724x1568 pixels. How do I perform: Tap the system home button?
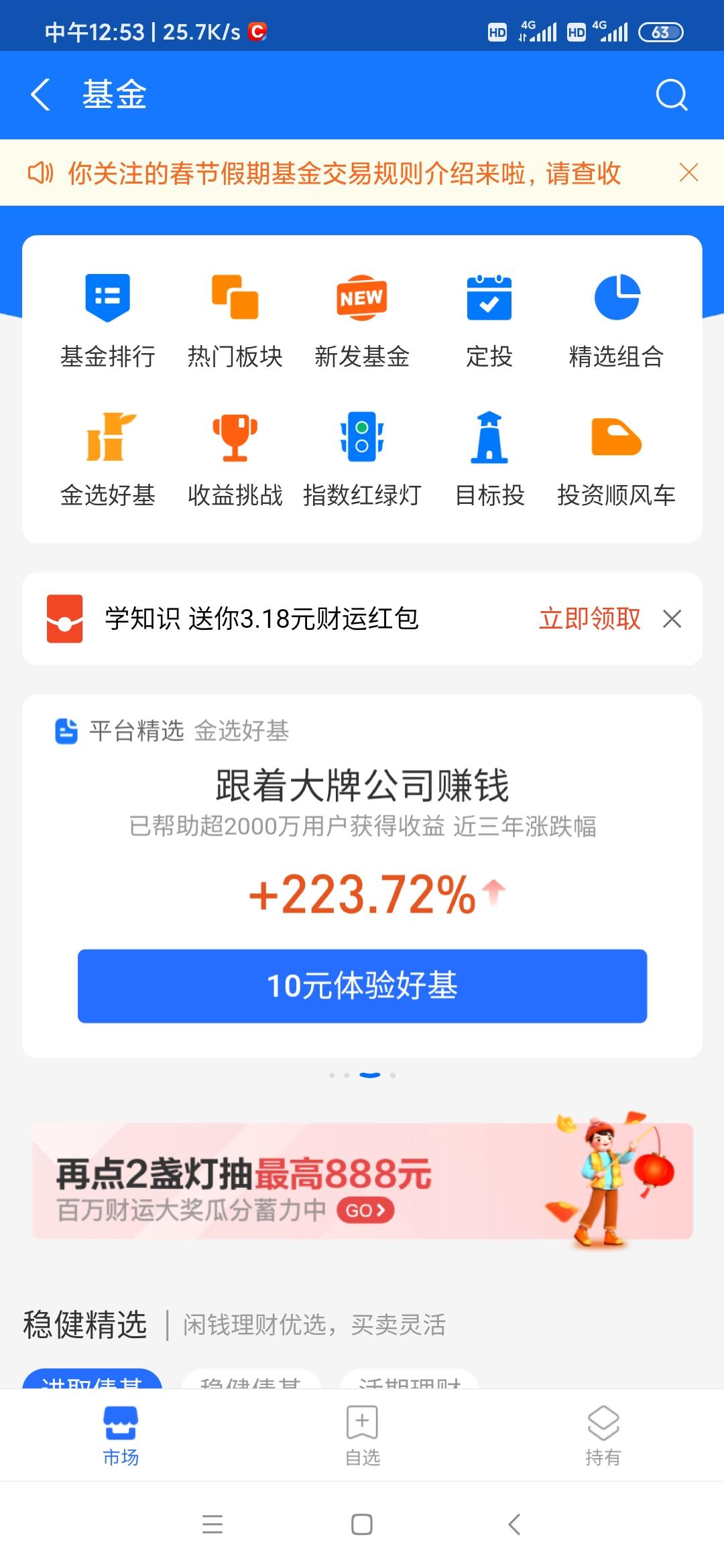[x=362, y=1524]
